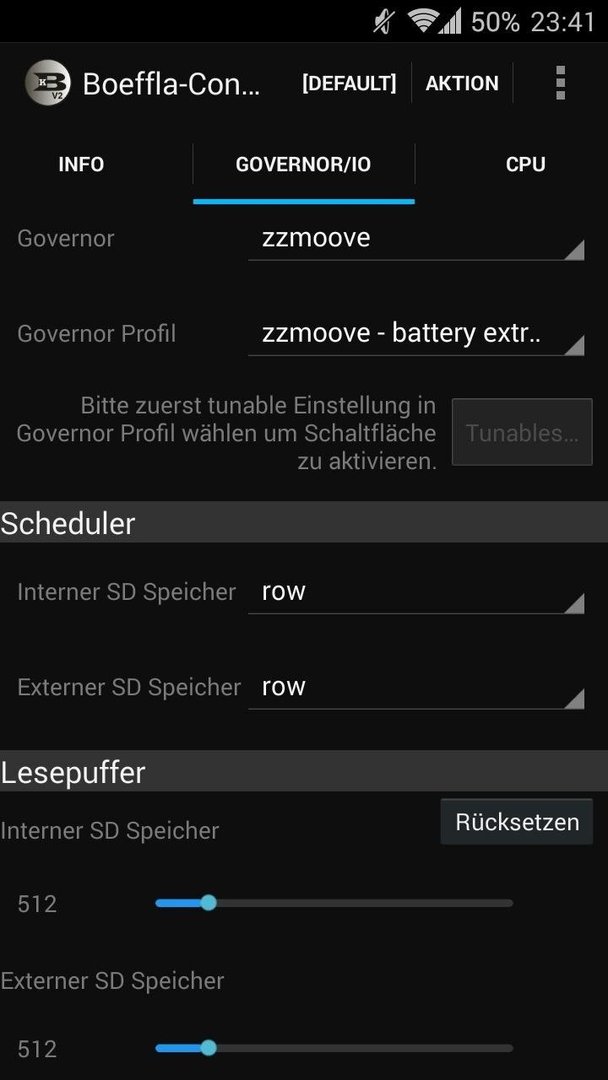Open the Governor dropdown showing zzmoove
Image resolution: width=608 pixels, height=1080 pixels.
pyautogui.click(x=416, y=239)
